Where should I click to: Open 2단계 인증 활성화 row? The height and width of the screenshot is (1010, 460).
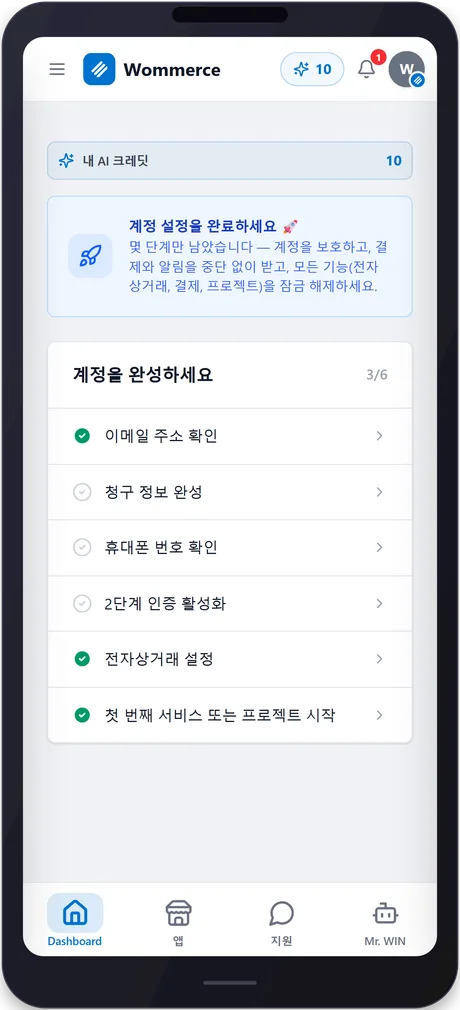230,604
